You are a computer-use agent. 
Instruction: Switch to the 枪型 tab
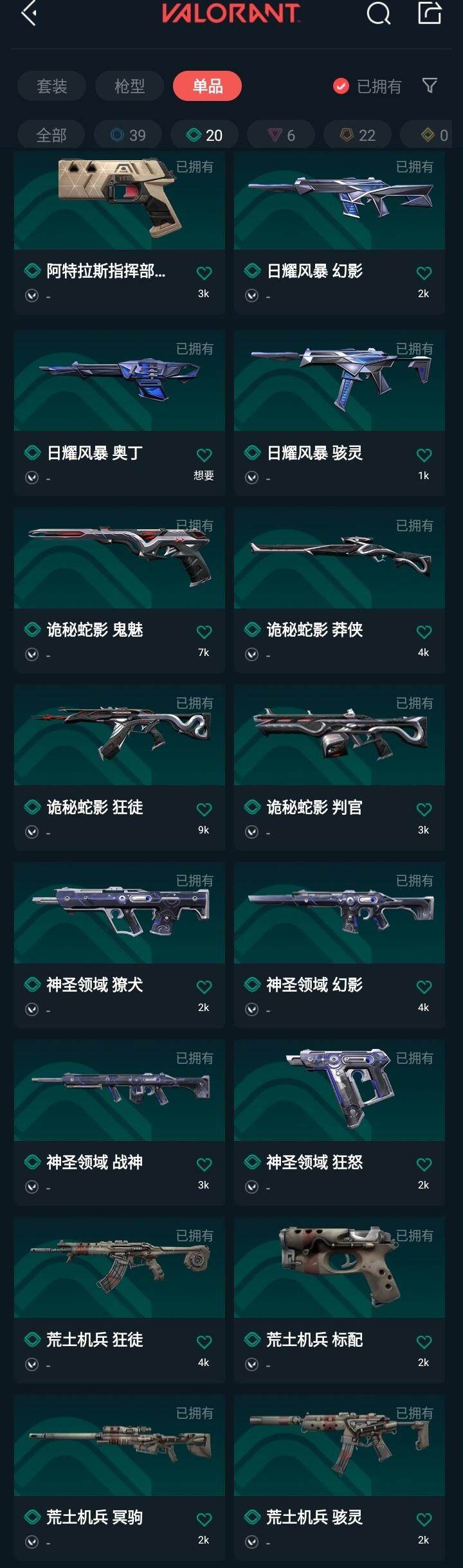(129, 86)
